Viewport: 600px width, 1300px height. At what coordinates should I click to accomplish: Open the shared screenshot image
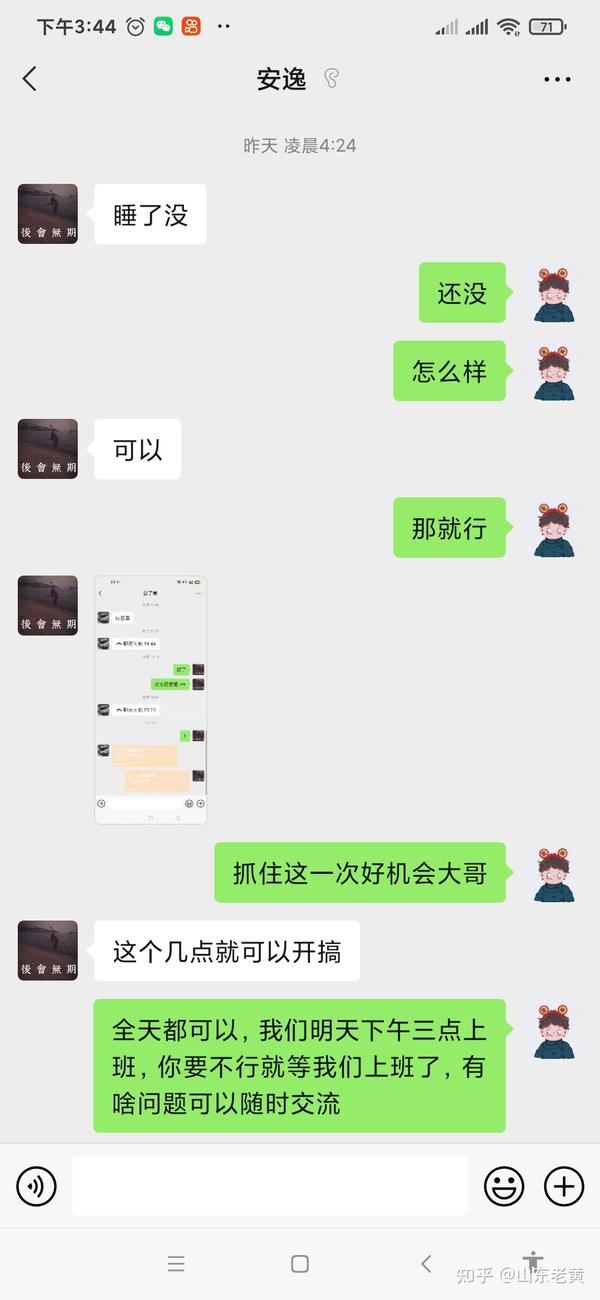point(151,699)
